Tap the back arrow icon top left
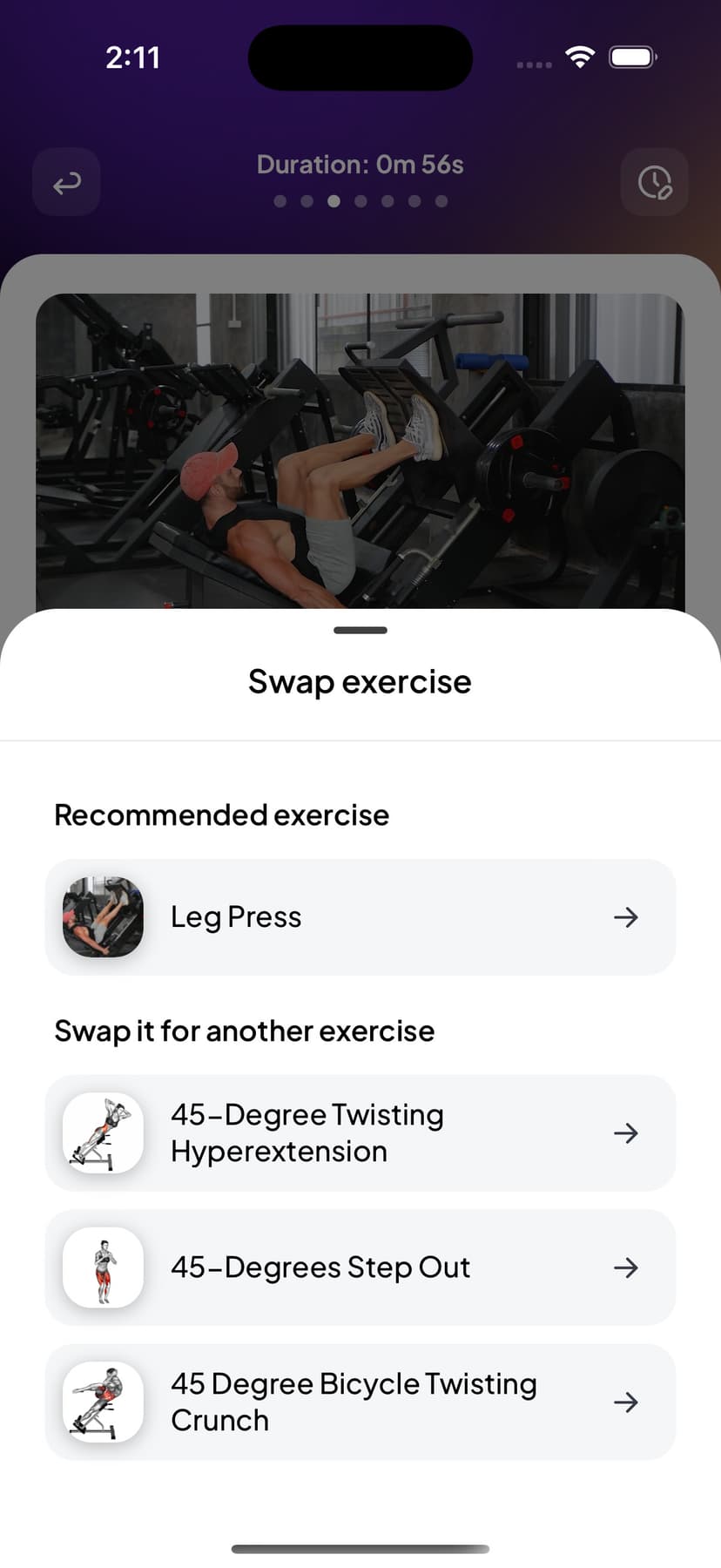721x1568 pixels. point(66,181)
